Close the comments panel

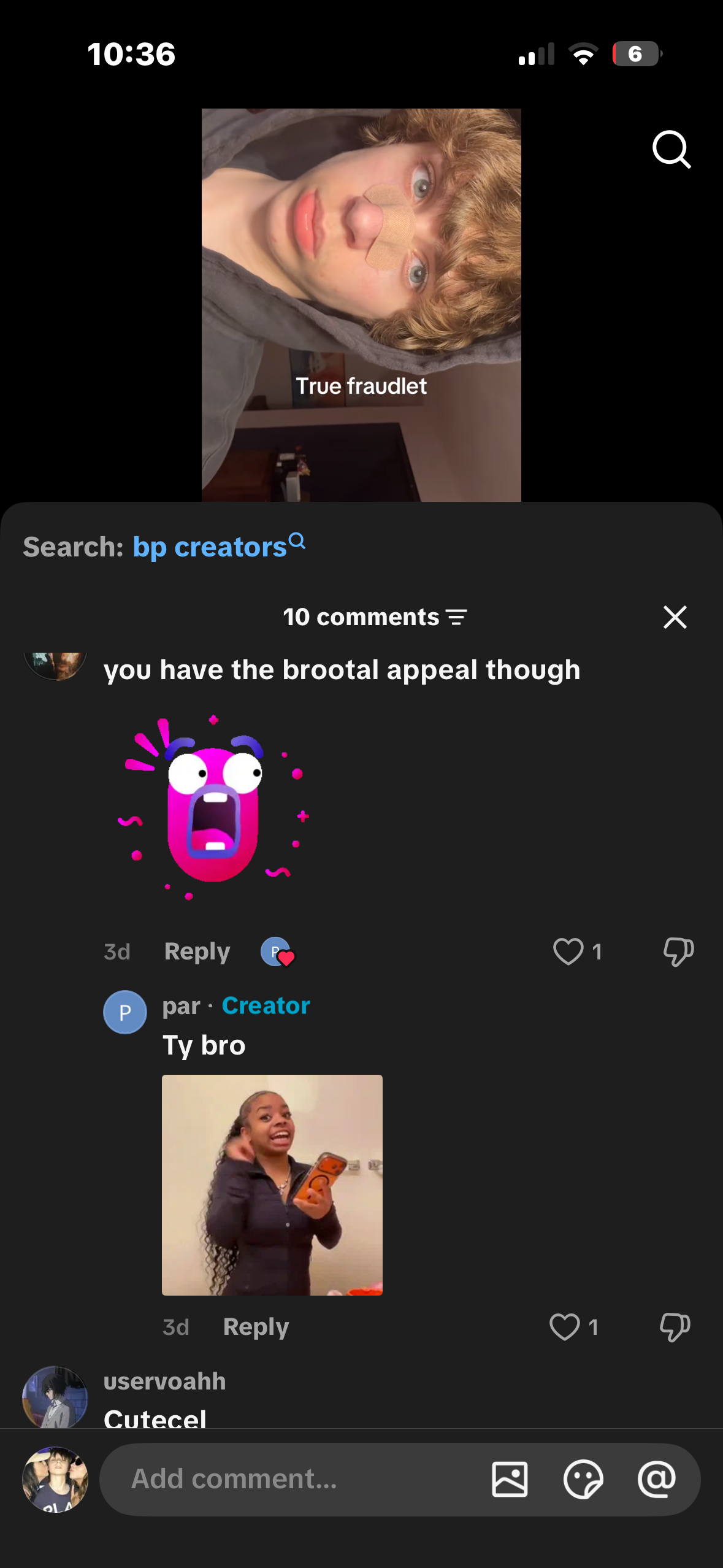675,617
